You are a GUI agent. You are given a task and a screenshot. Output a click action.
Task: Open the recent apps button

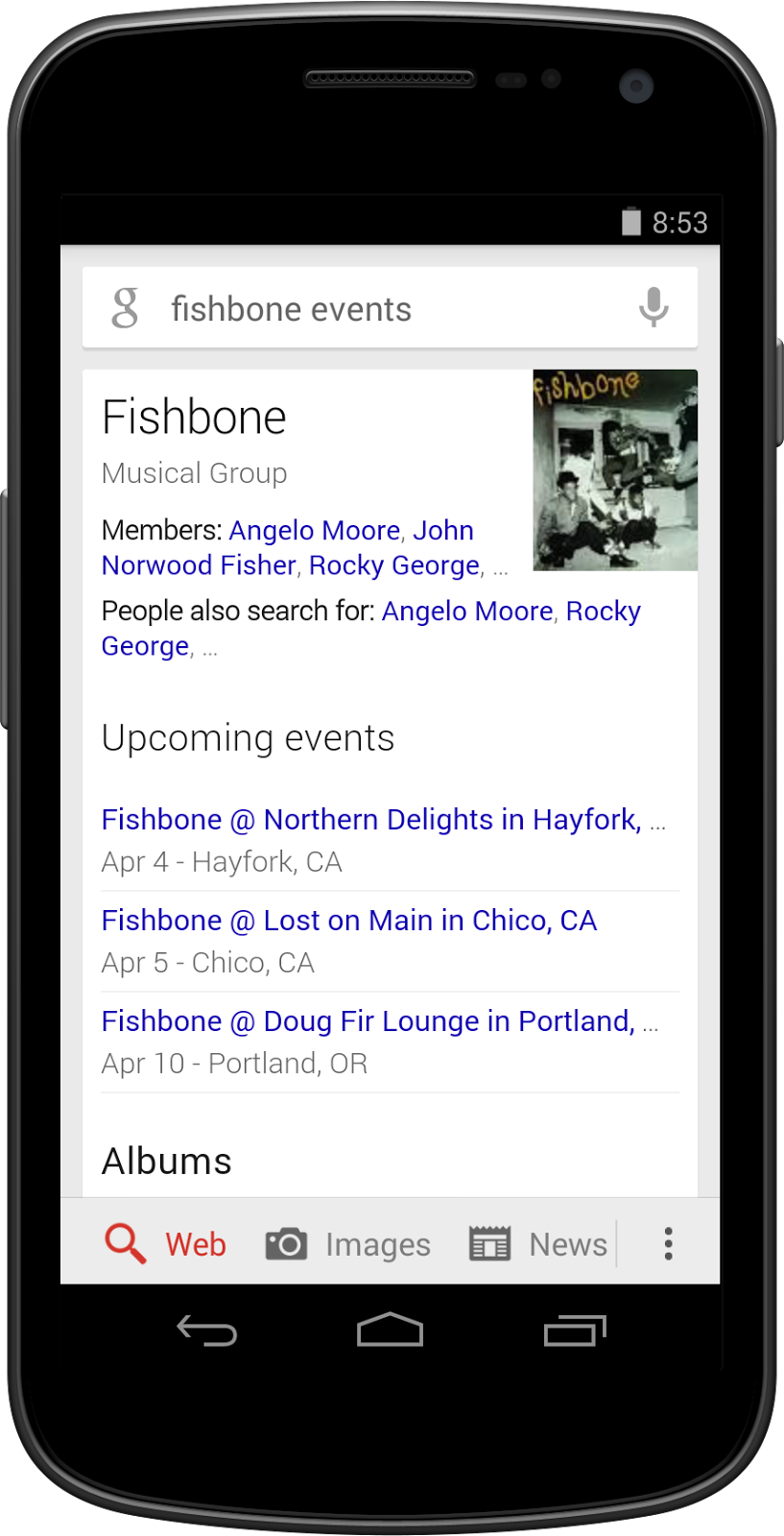click(x=575, y=1331)
